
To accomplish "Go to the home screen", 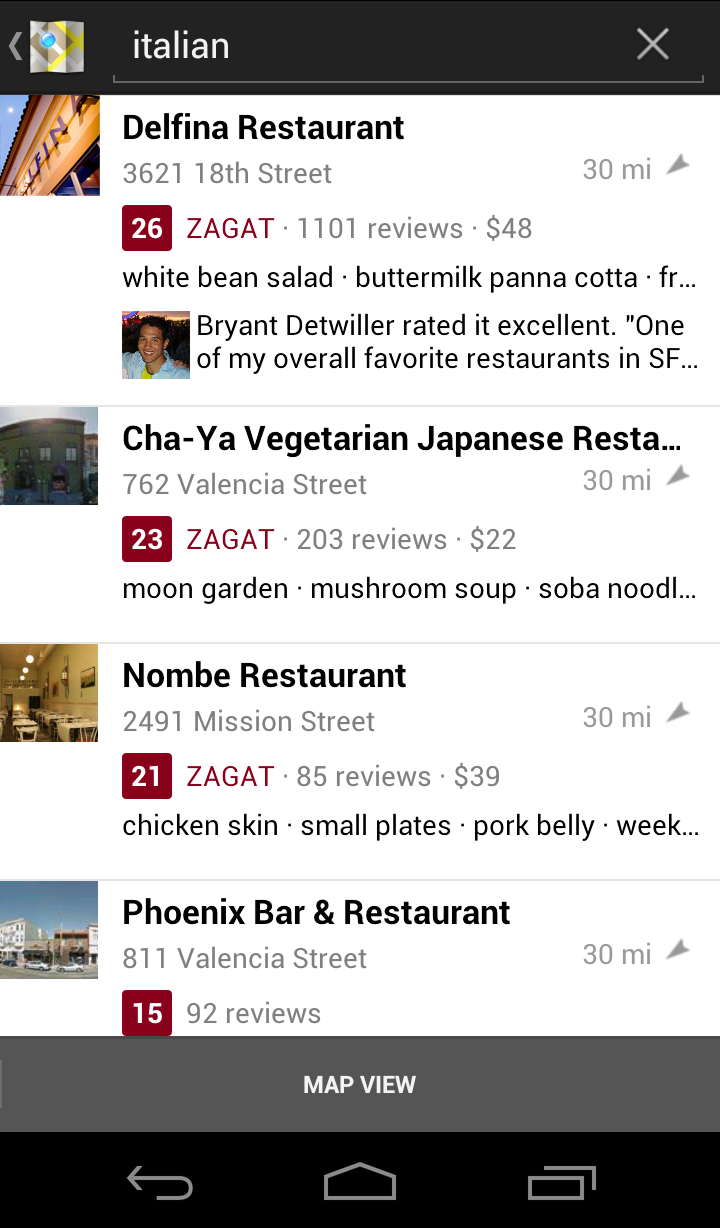I will 360,1183.
